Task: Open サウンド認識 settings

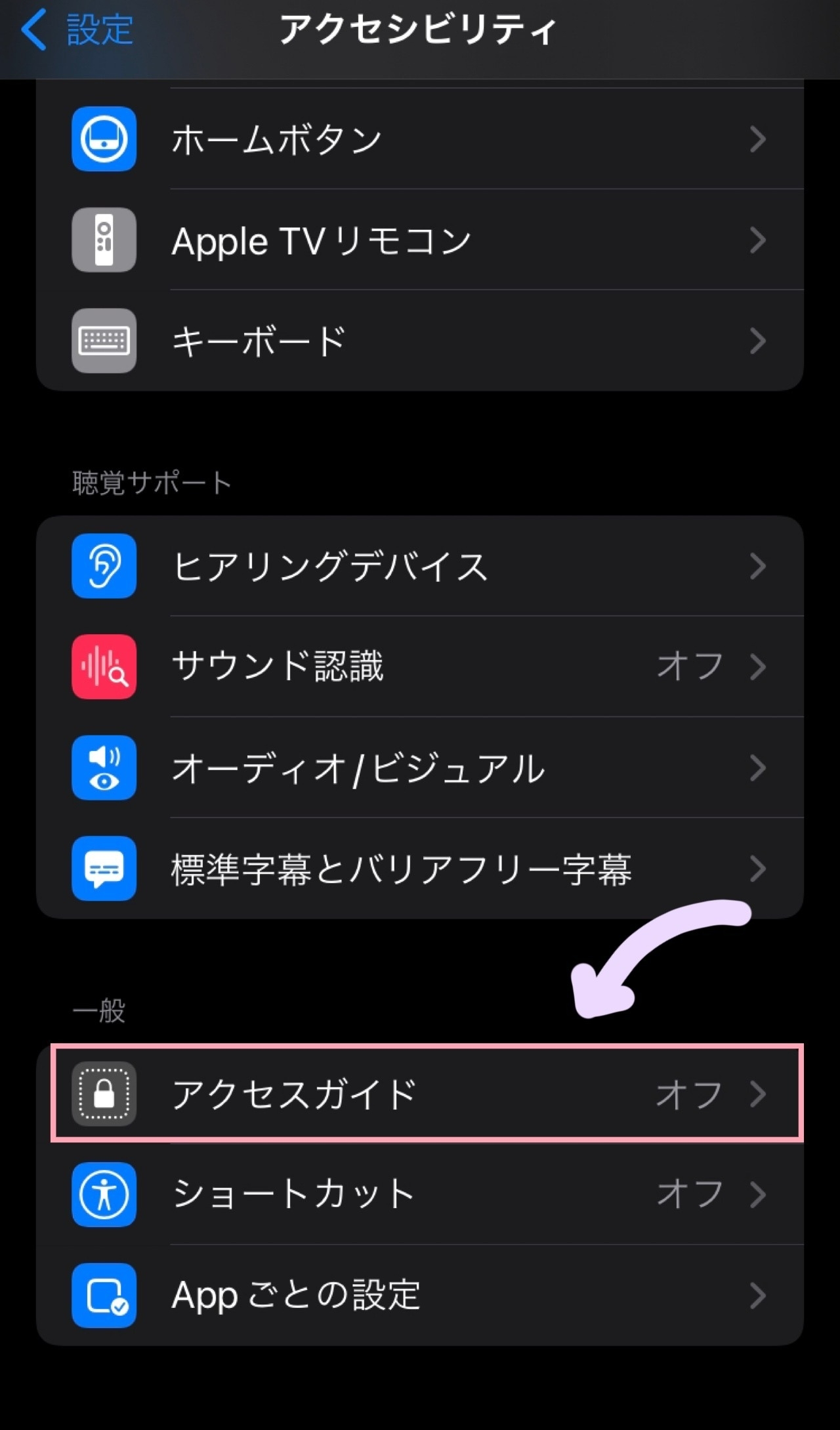Action: click(420, 666)
